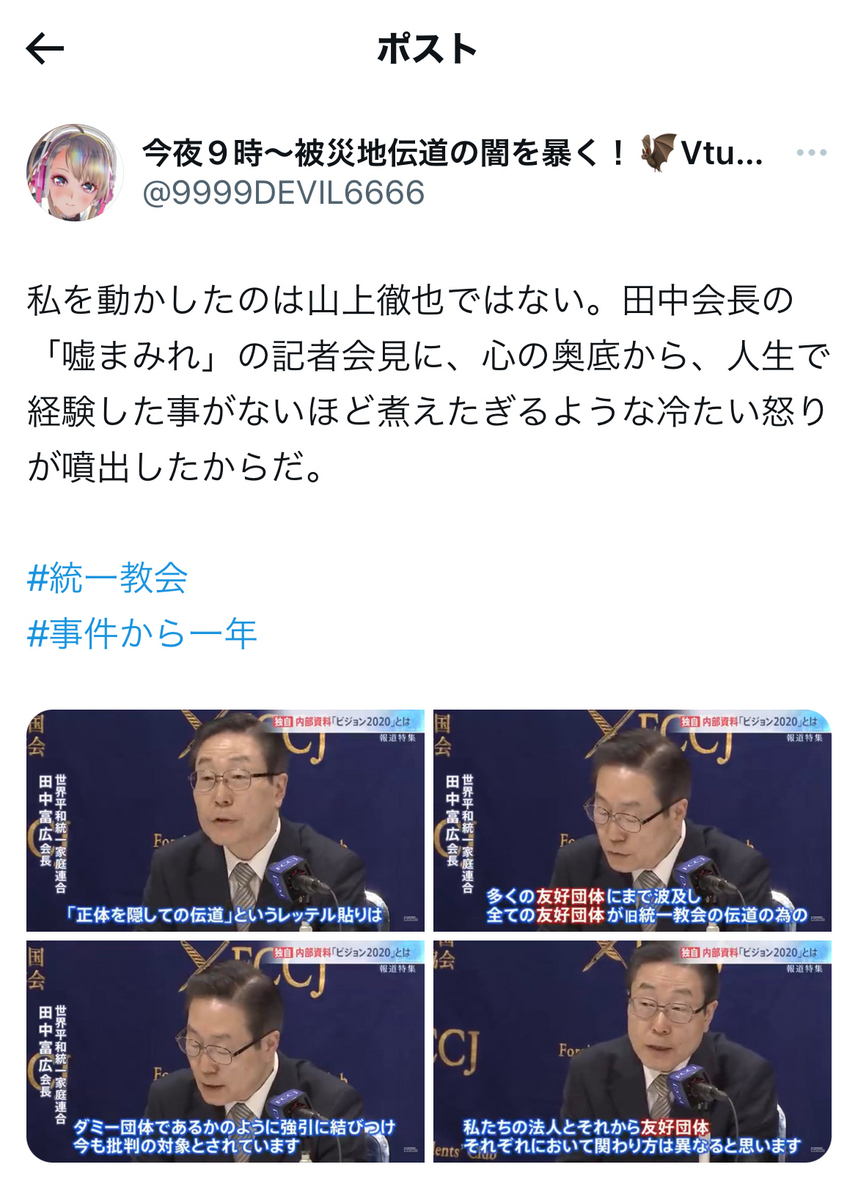Viewport: 858px width, 1200px height.
Task: Open the post's overflow menu
Action: 810,153
